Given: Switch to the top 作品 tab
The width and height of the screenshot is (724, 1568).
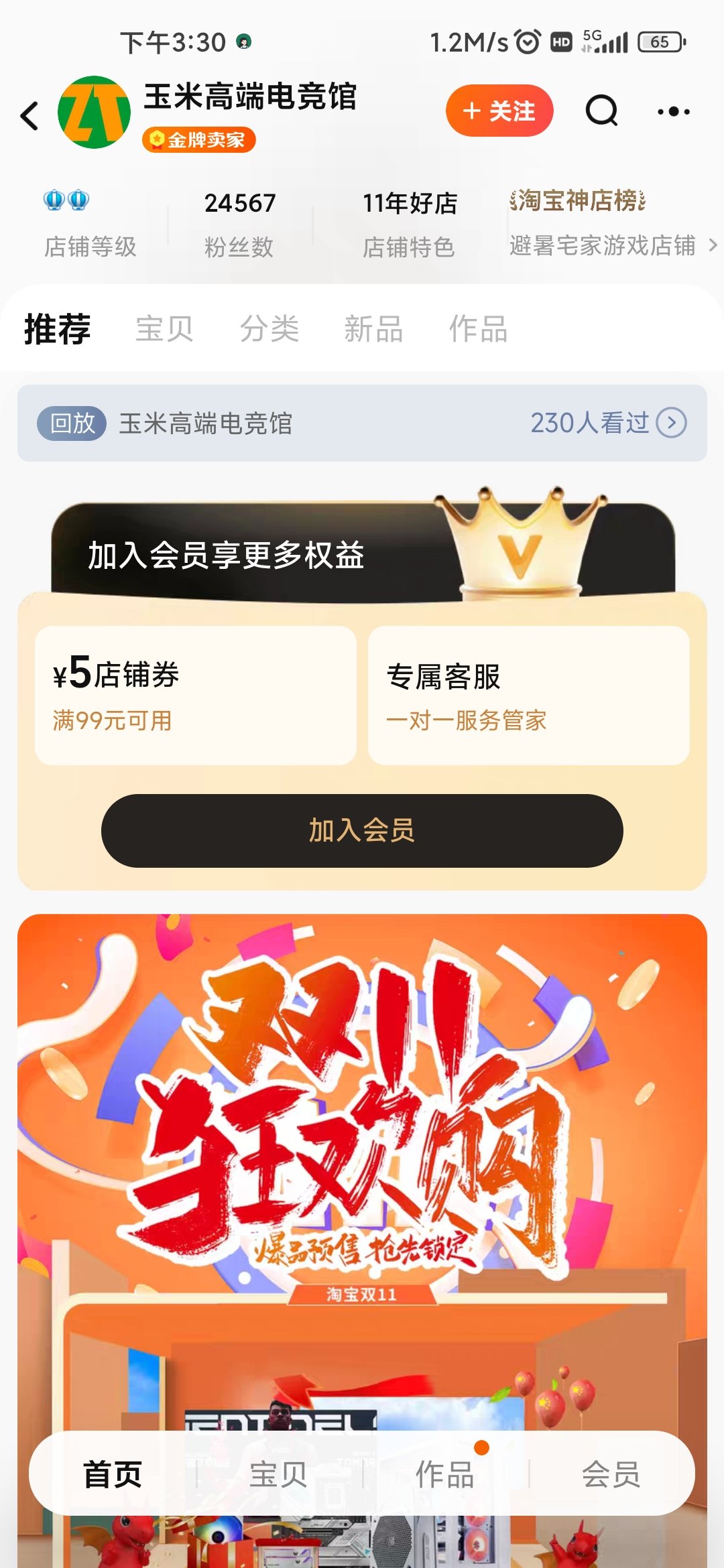Looking at the screenshot, I should pos(478,329).
